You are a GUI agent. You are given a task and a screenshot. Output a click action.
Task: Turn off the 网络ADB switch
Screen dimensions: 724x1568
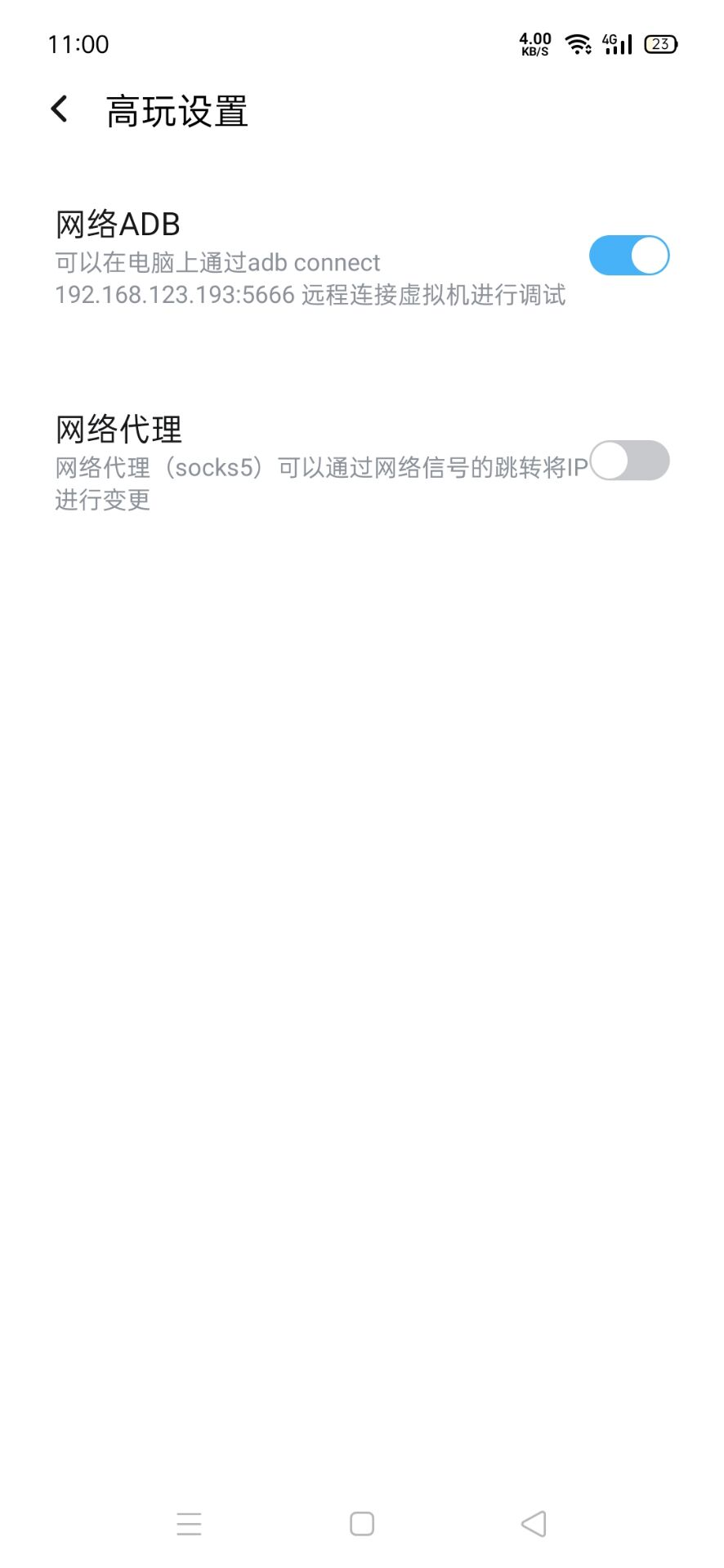(x=629, y=256)
